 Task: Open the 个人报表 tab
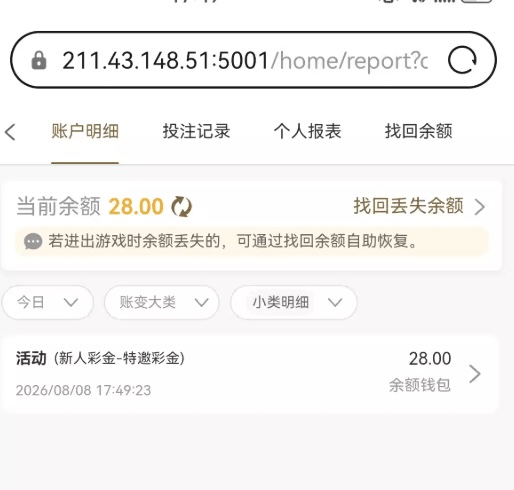pos(307,131)
